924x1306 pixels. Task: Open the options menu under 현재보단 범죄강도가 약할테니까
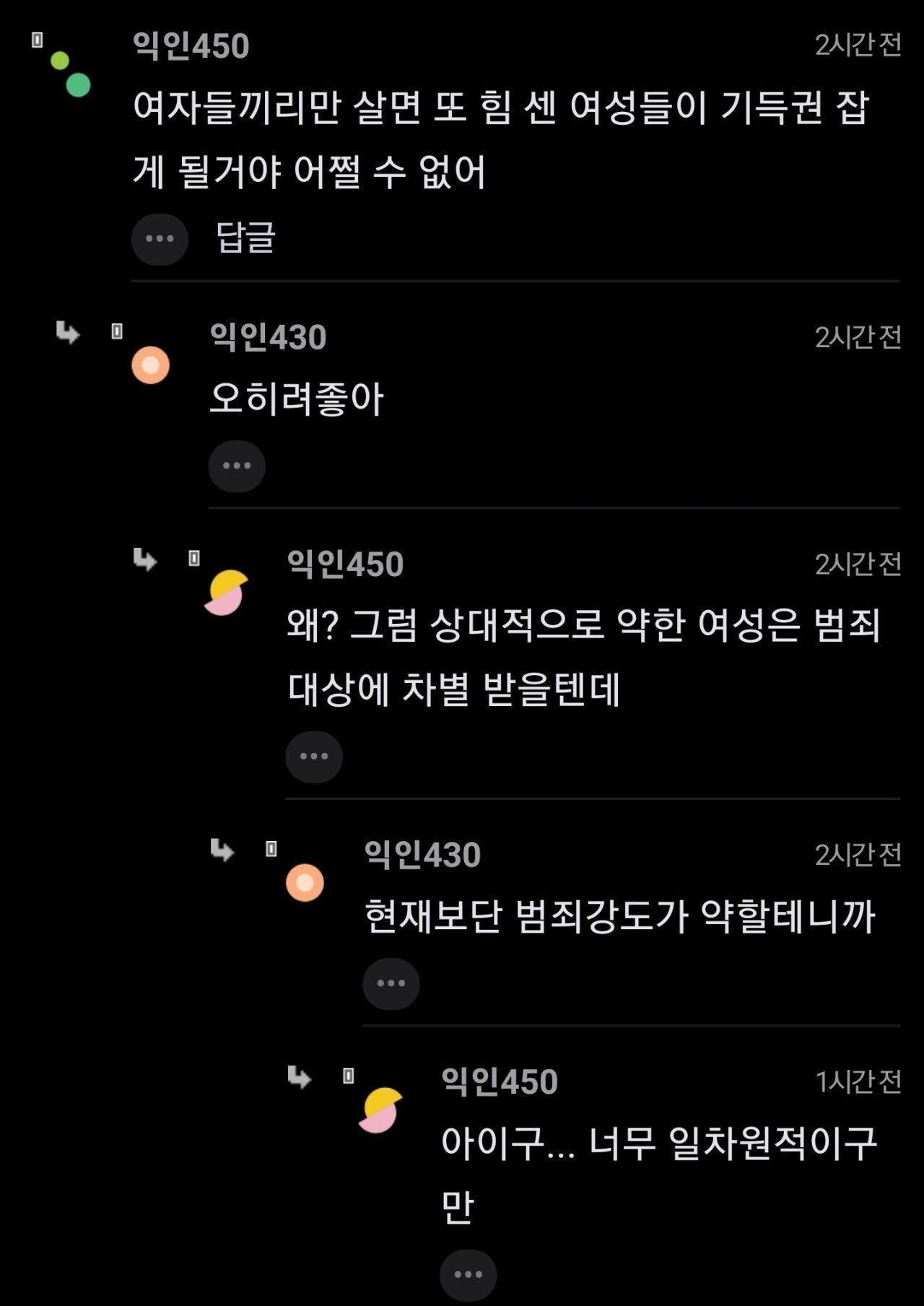point(391,983)
